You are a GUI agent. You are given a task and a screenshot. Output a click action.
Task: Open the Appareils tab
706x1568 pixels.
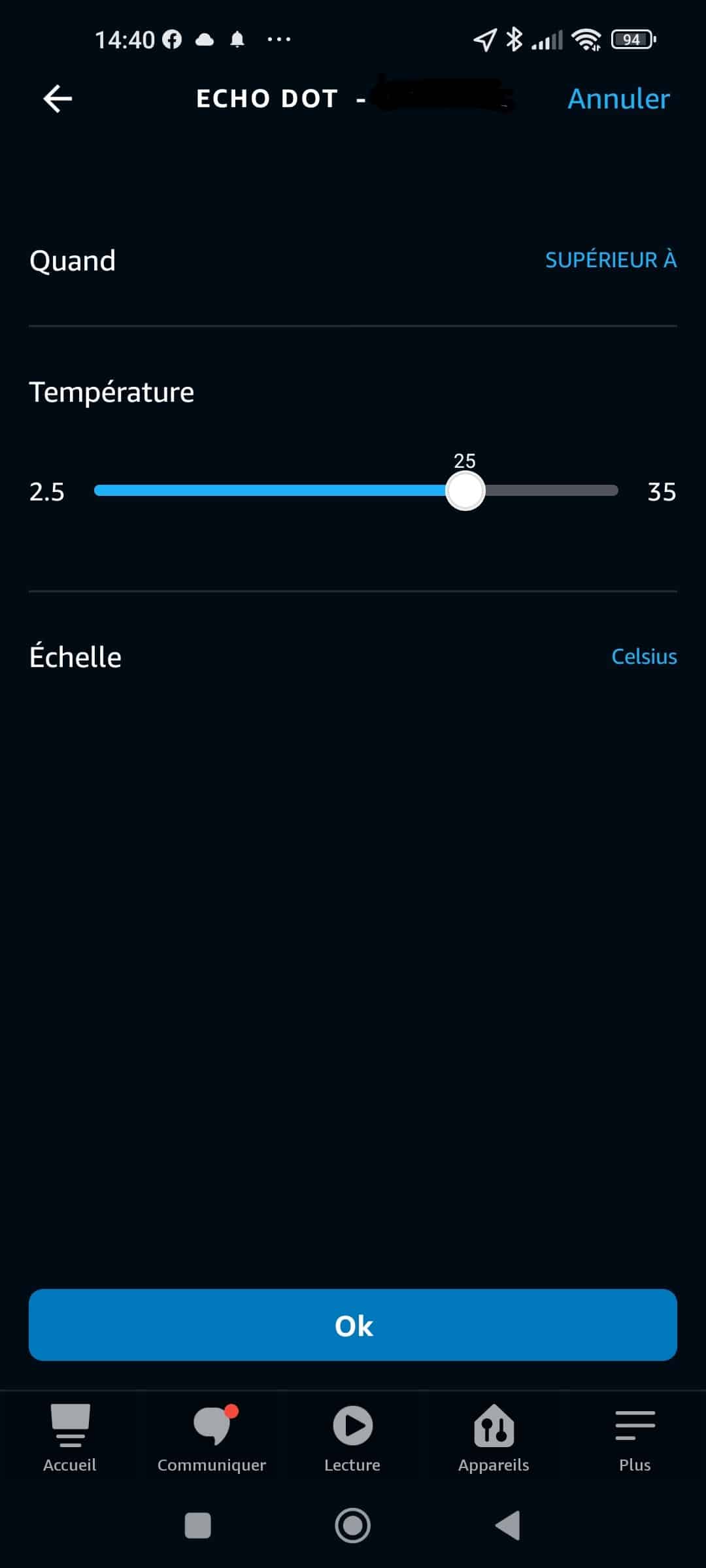pyautogui.click(x=494, y=1439)
